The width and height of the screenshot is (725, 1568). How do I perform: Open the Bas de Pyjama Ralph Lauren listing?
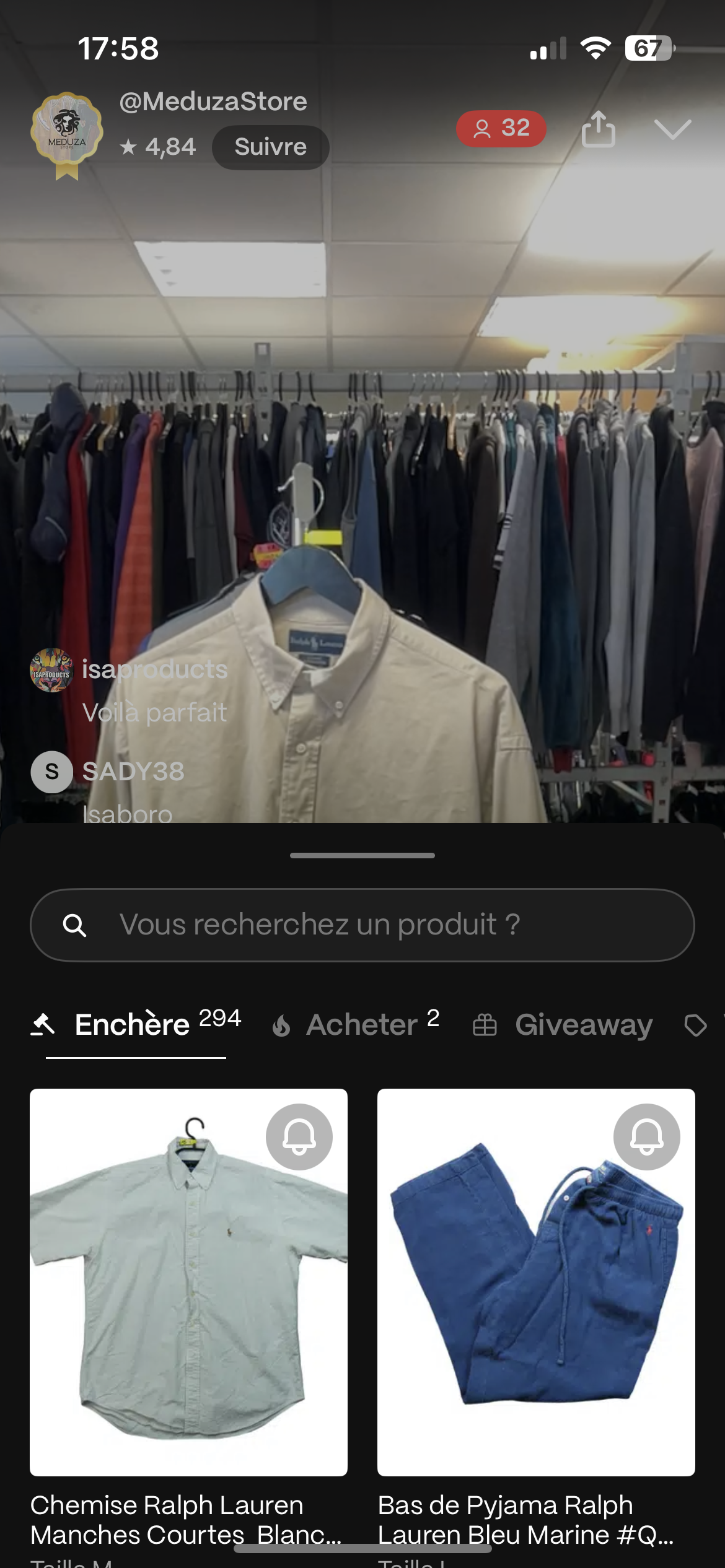(x=536, y=1282)
